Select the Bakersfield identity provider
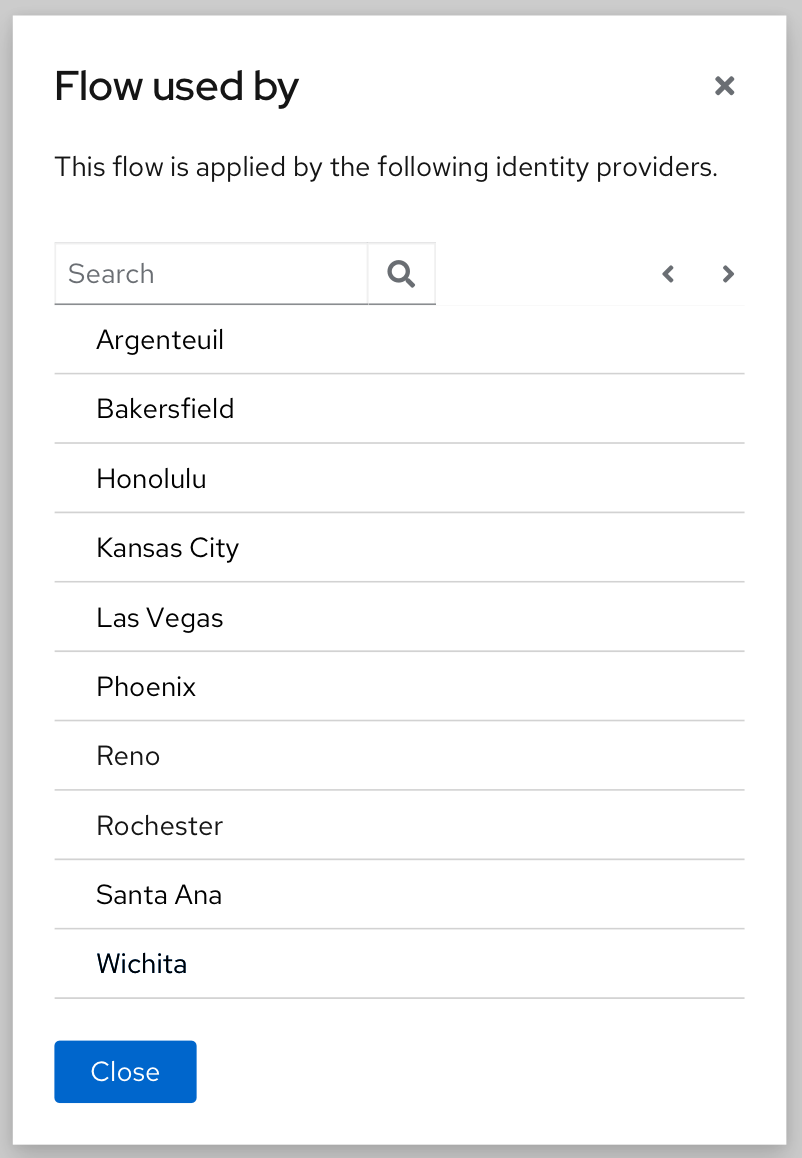The width and height of the screenshot is (802, 1158). click(165, 409)
